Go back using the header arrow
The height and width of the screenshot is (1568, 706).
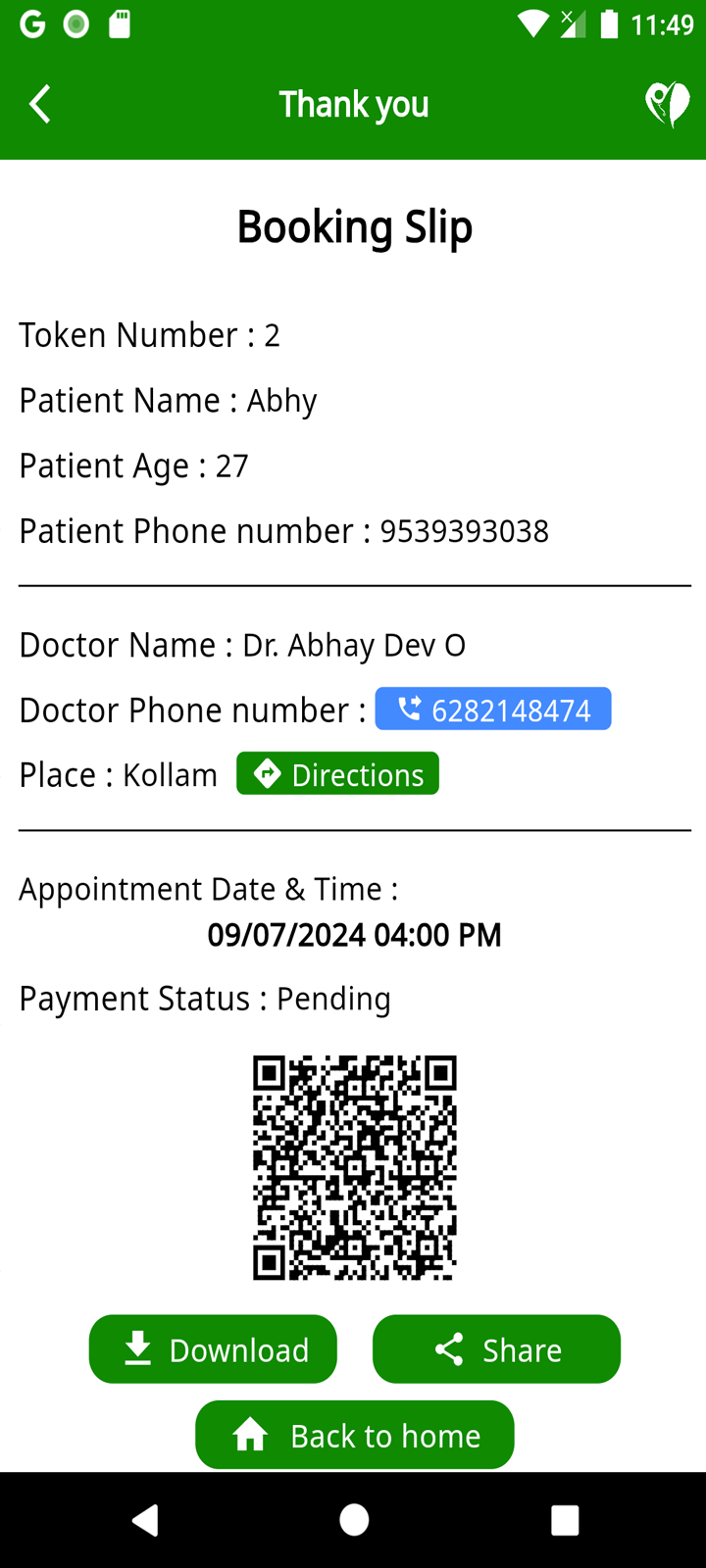(40, 104)
